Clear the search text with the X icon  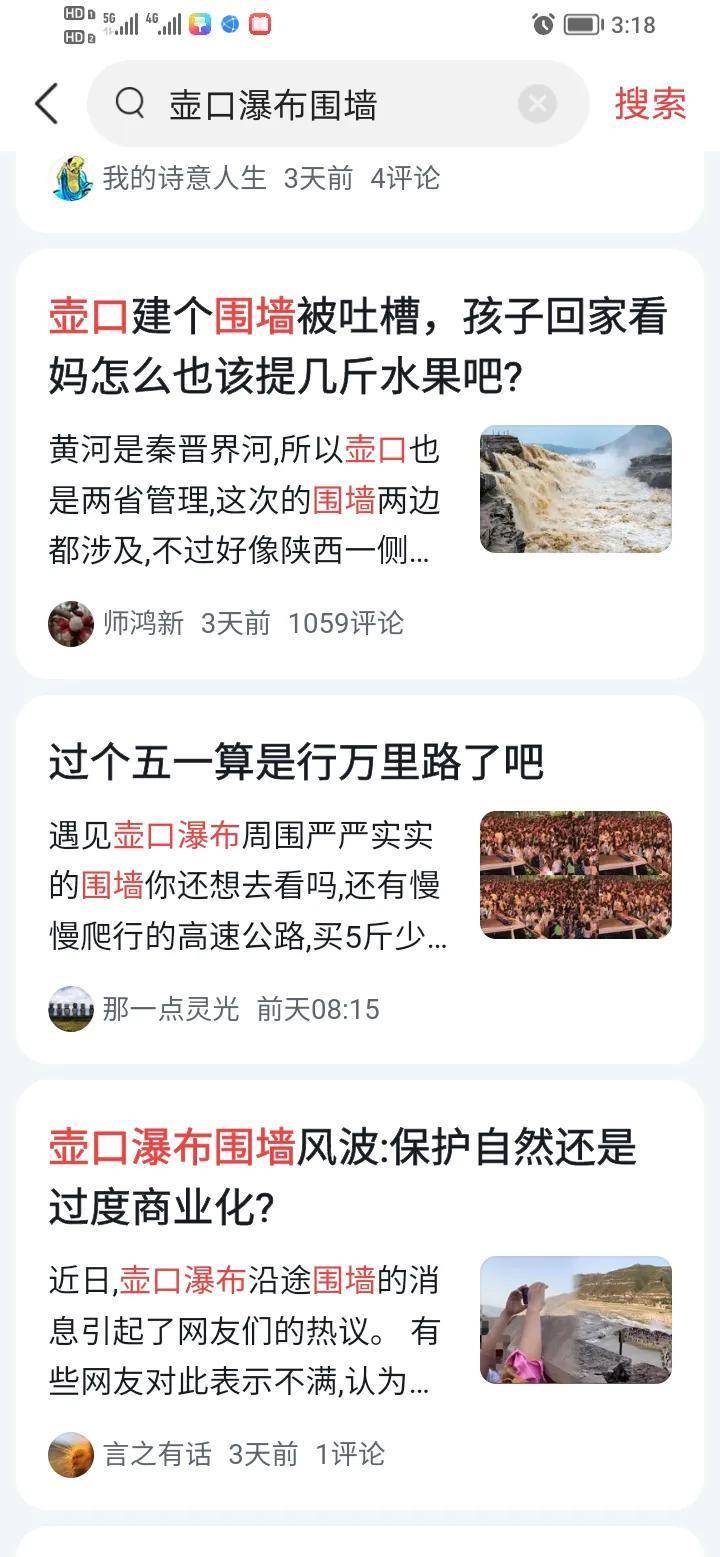click(x=537, y=104)
